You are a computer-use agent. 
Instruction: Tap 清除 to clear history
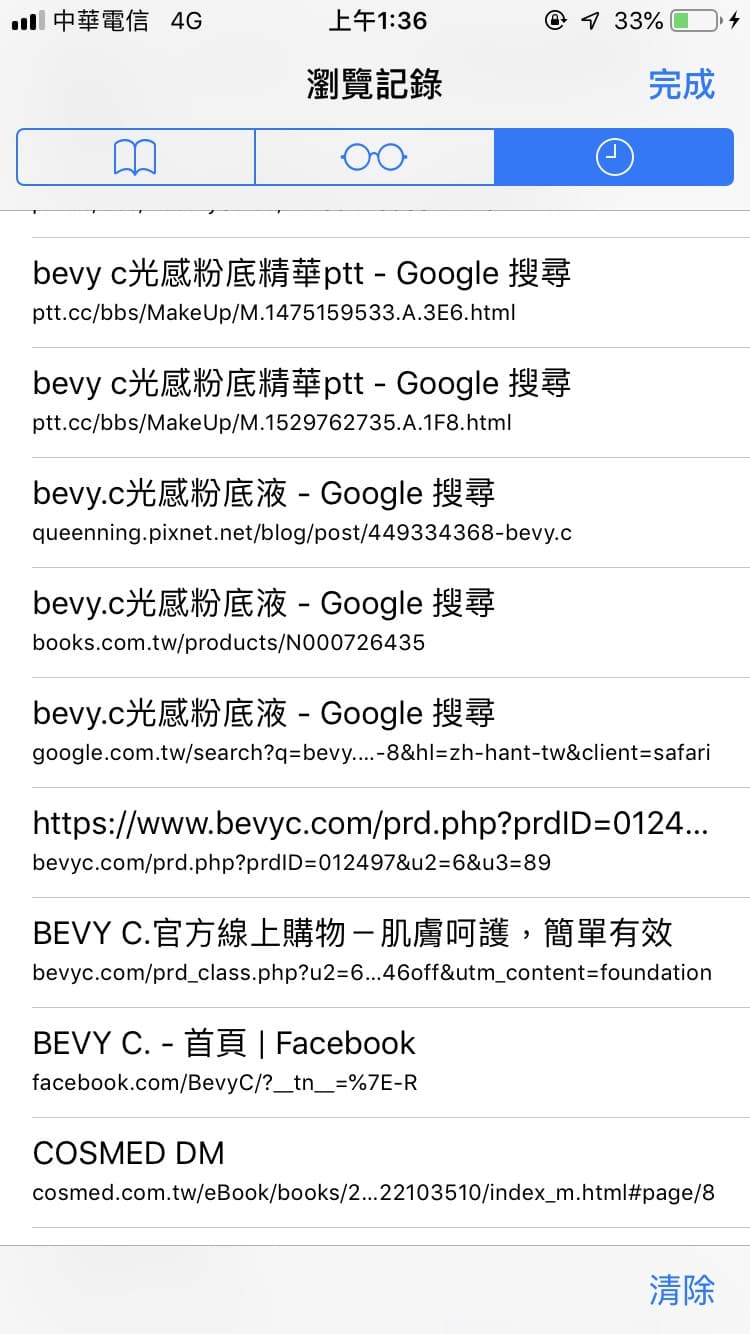click(x=681, y=1291)
